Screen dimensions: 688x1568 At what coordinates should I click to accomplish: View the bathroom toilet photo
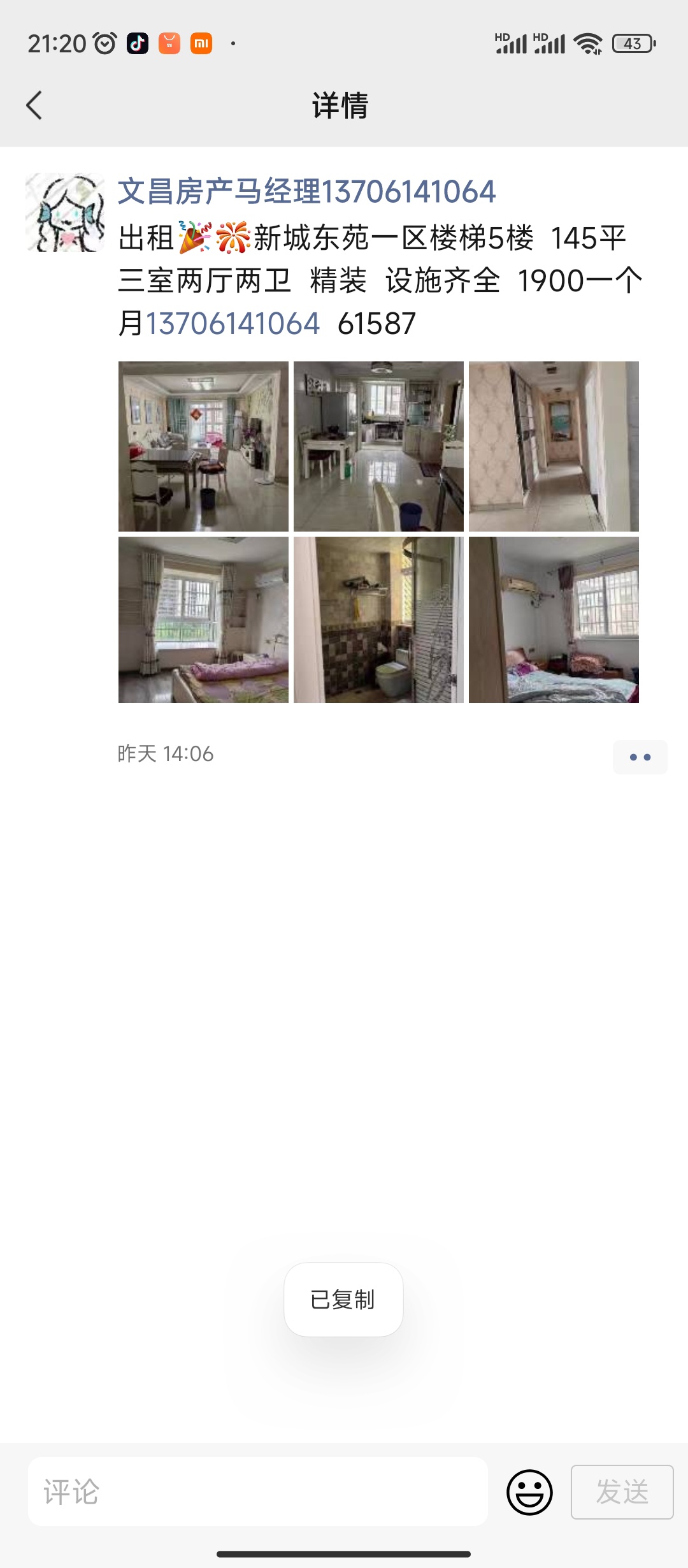(378, 620)
